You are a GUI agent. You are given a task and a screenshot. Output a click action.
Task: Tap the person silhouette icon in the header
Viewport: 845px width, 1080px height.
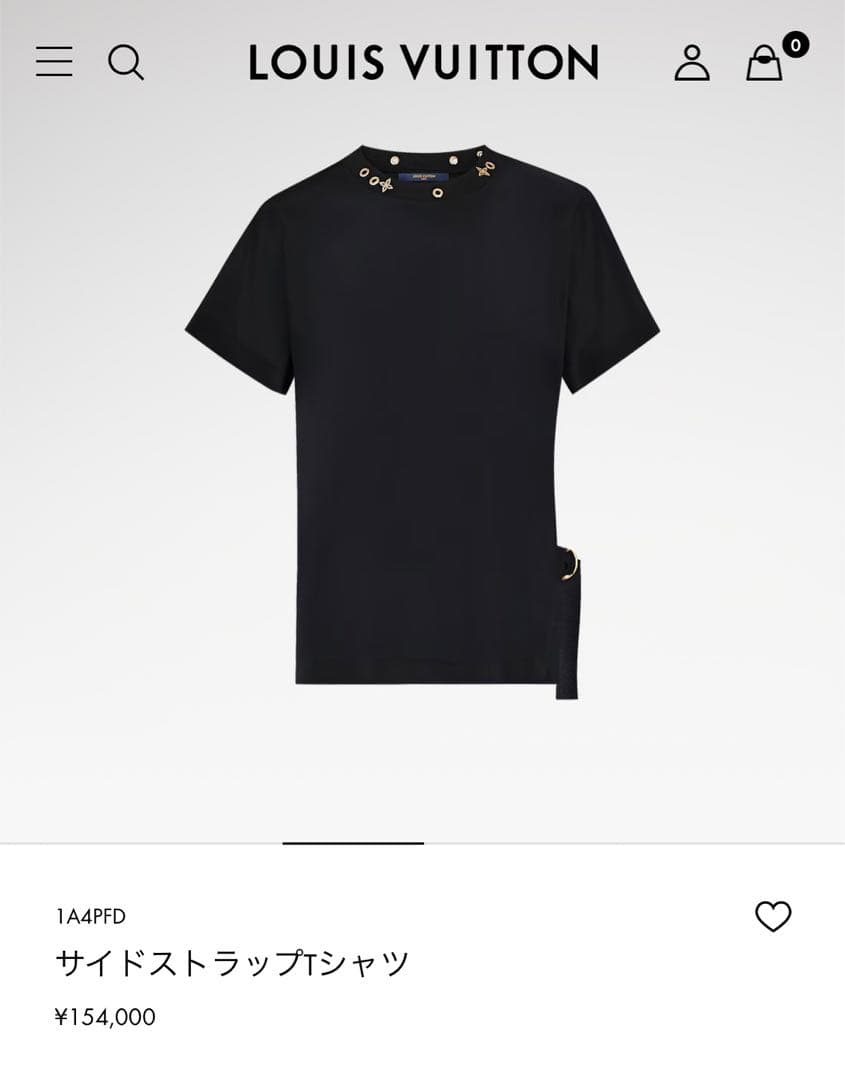[x=690, y=64]
